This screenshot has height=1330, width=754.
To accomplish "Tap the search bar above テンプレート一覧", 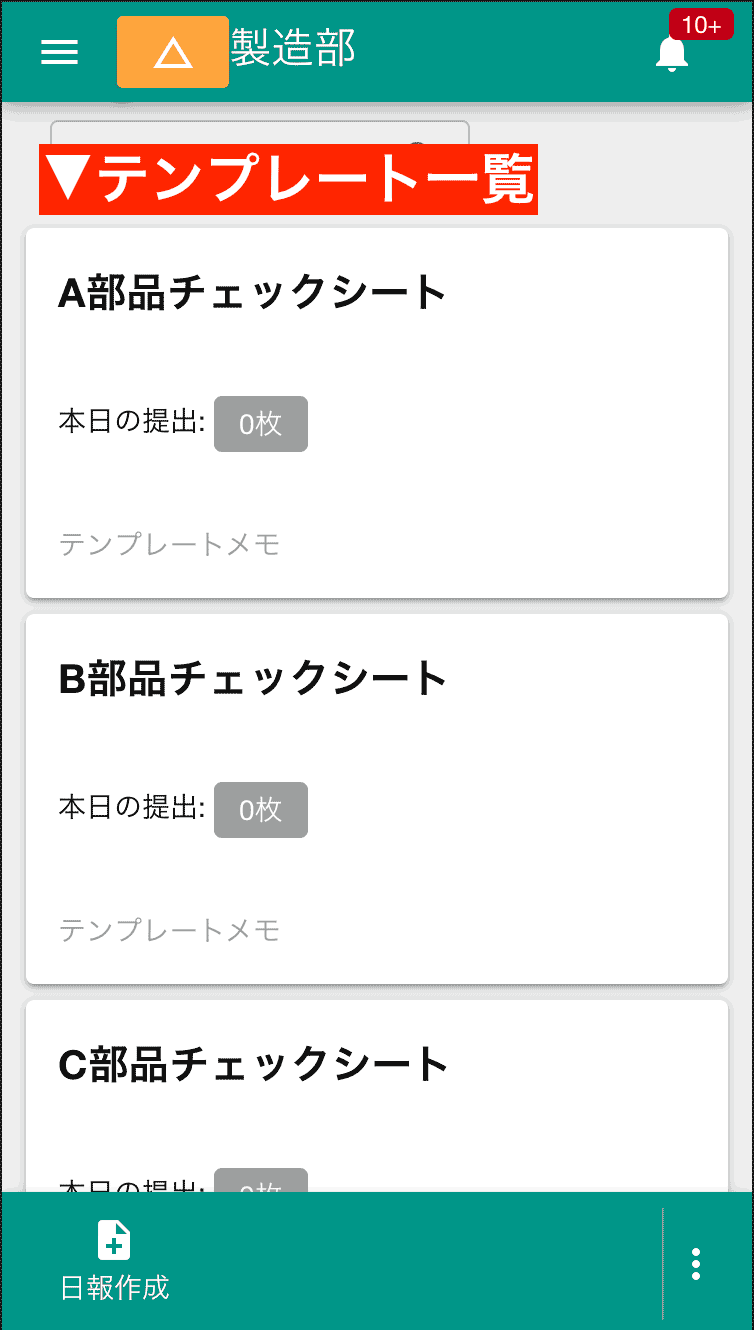I will pyautogui.click(x=260, y=130).
